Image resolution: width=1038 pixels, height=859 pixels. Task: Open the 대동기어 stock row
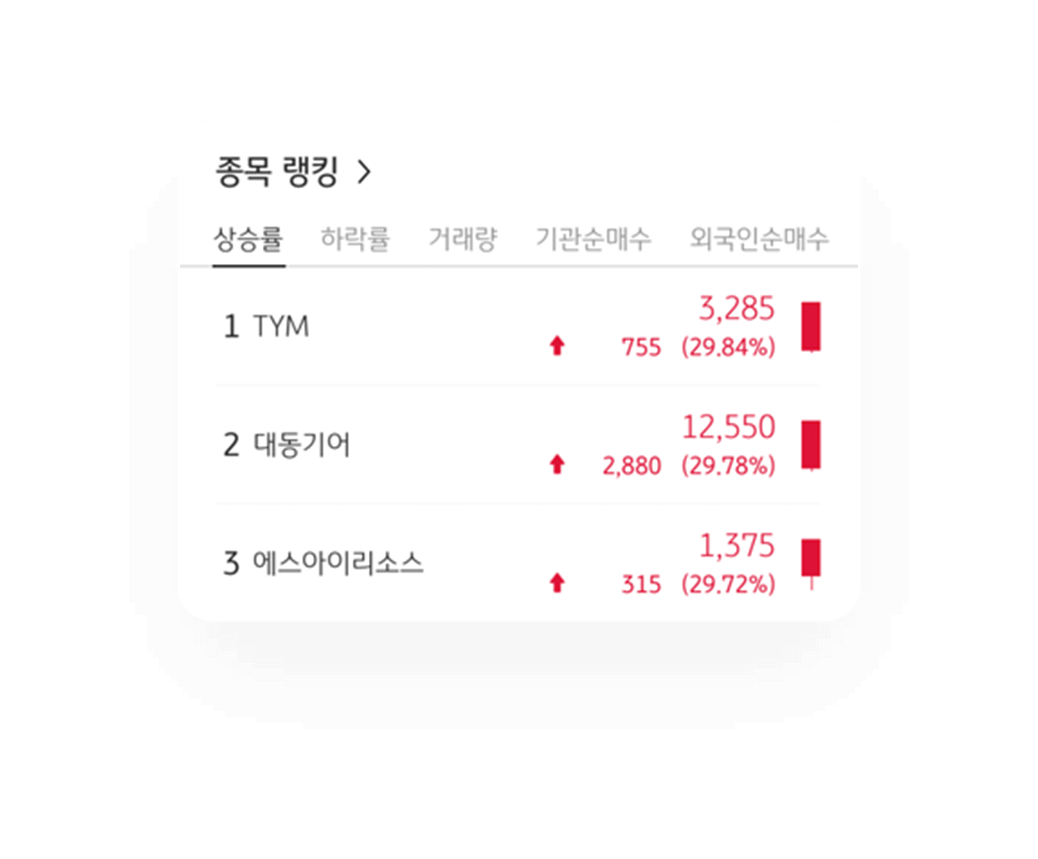pos(517,445)
